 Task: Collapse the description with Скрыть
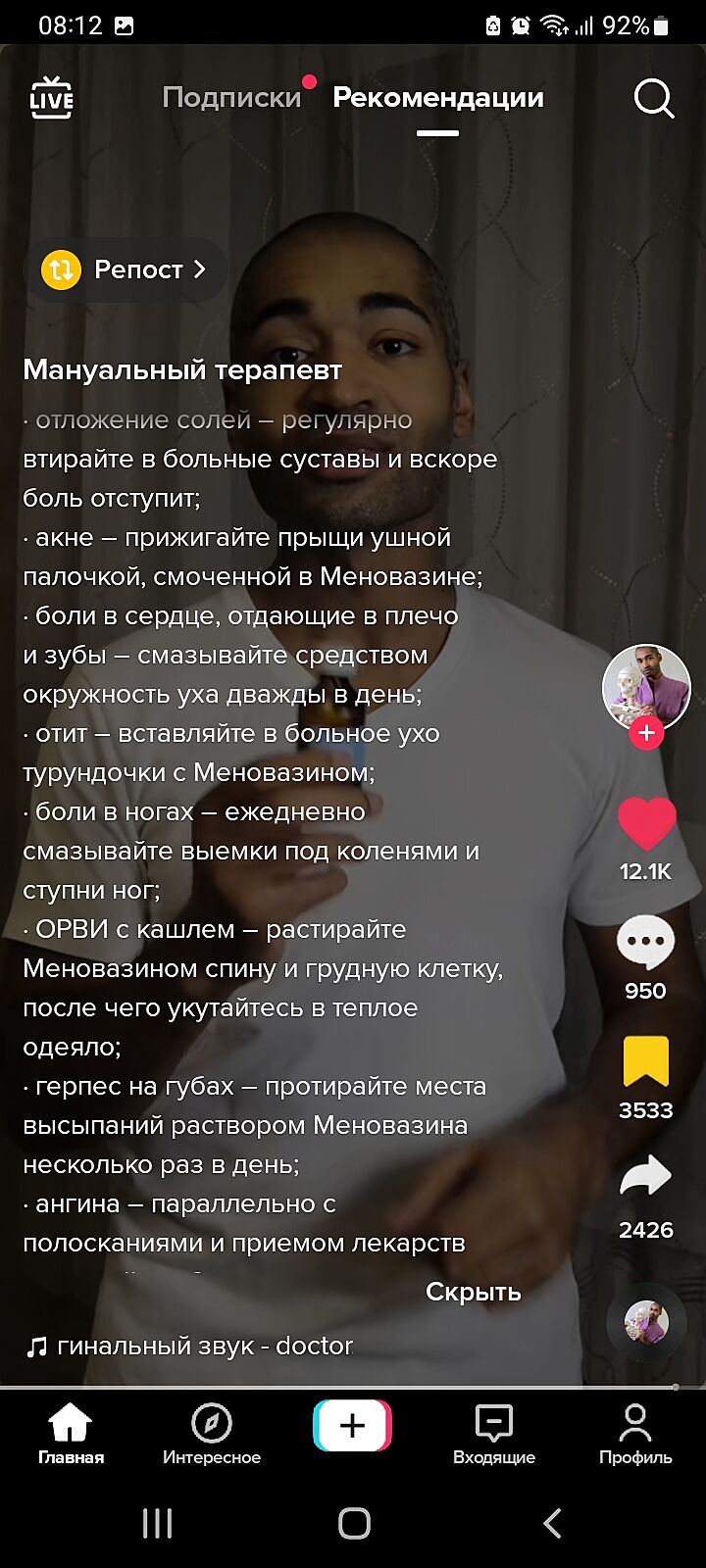tap(473, 1292)
